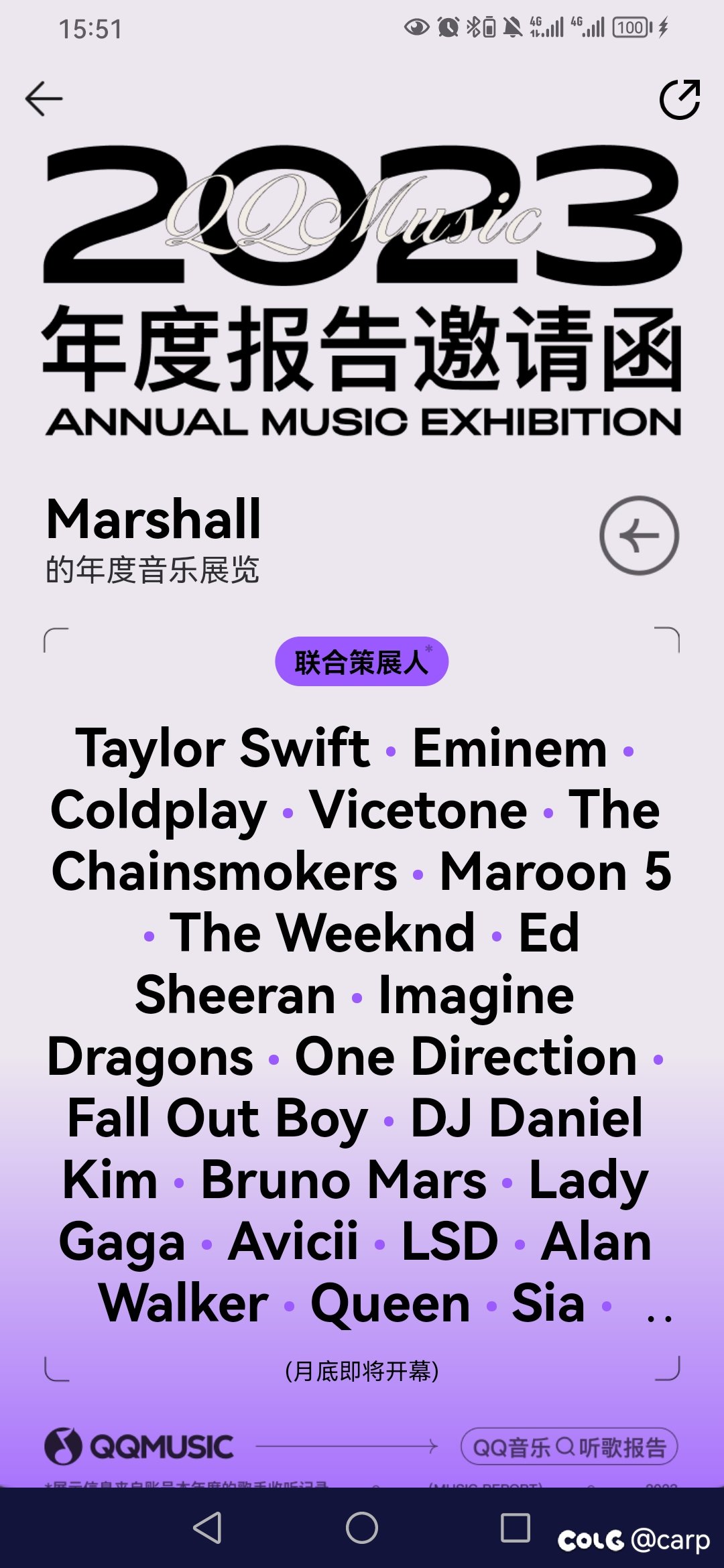This screenshot has width=724, height=1568.
Task: Tap the system home button
Action: [x=362, y=1528]
